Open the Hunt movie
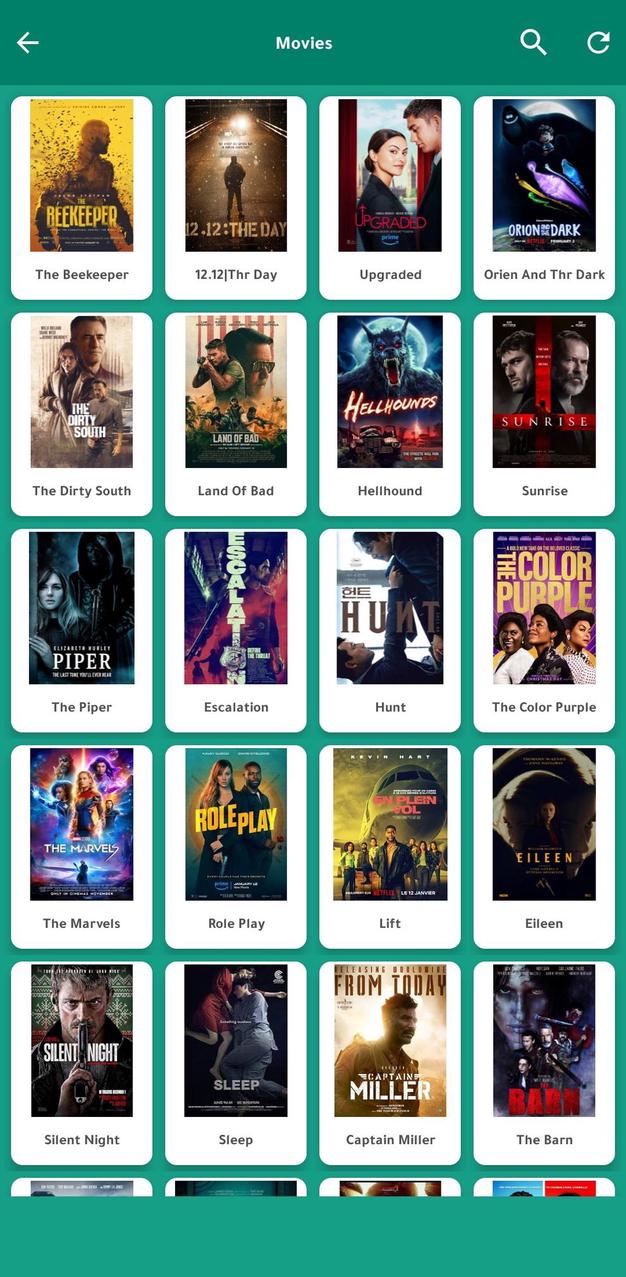This screenshot has height=1277, width=626. tap(390, 630)
